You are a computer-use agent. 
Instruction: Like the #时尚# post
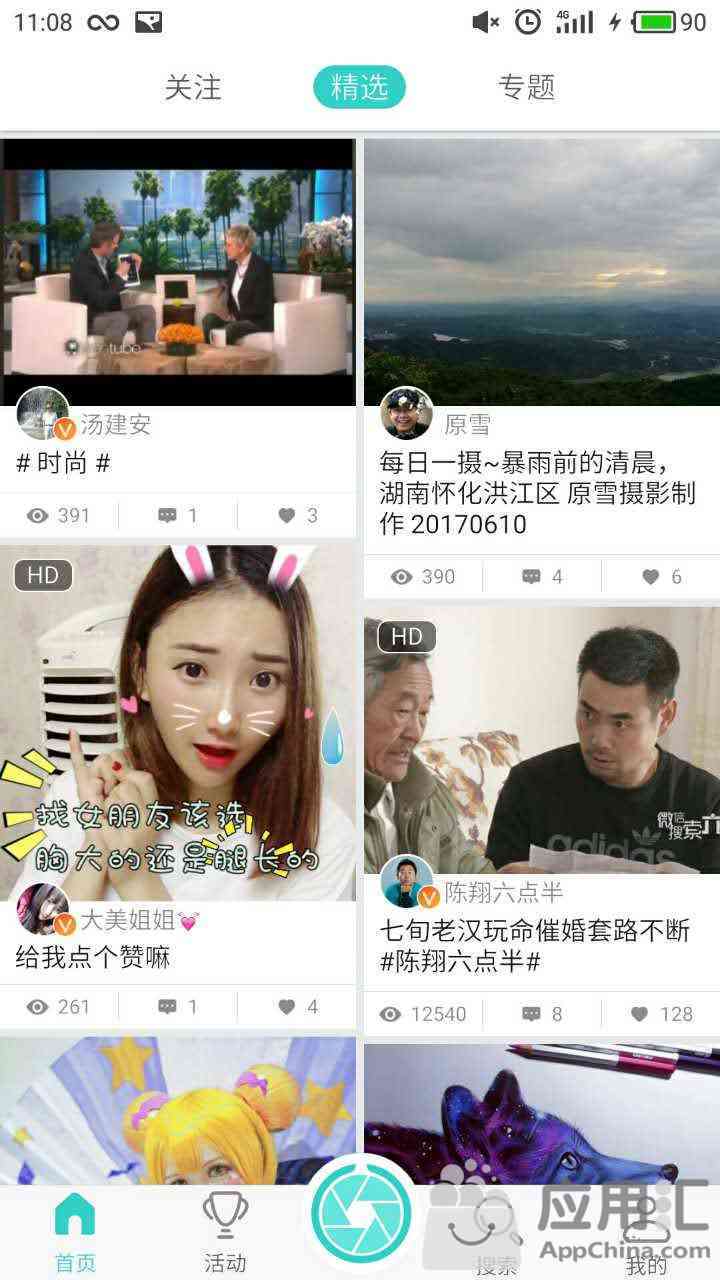(x=297, y=516)
